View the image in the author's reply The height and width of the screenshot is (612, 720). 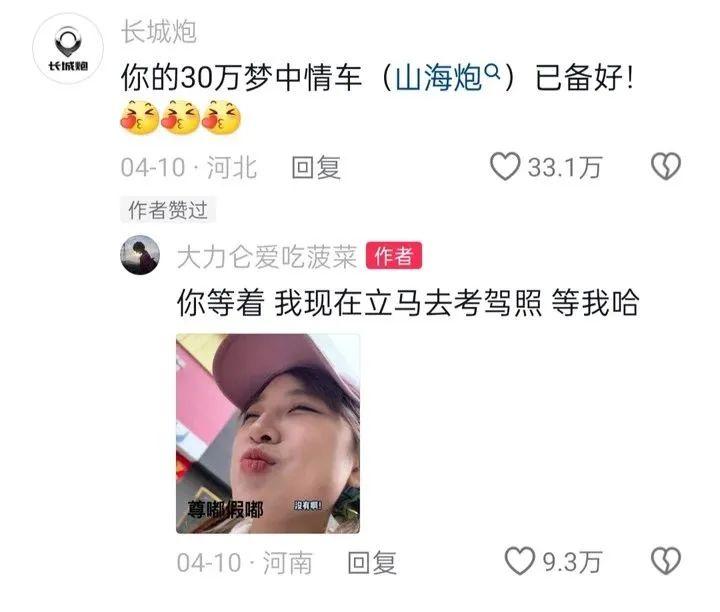(267, 433)
